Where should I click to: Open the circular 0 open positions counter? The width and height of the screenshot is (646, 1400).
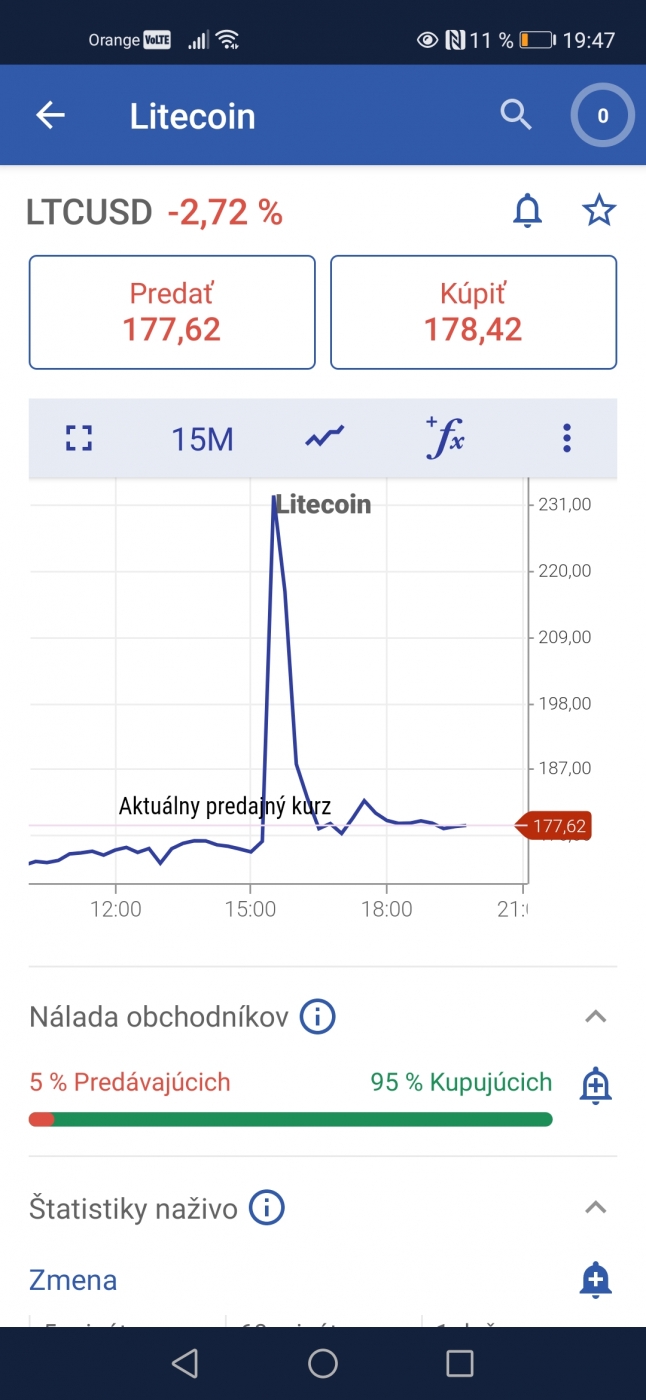(602, 116)
